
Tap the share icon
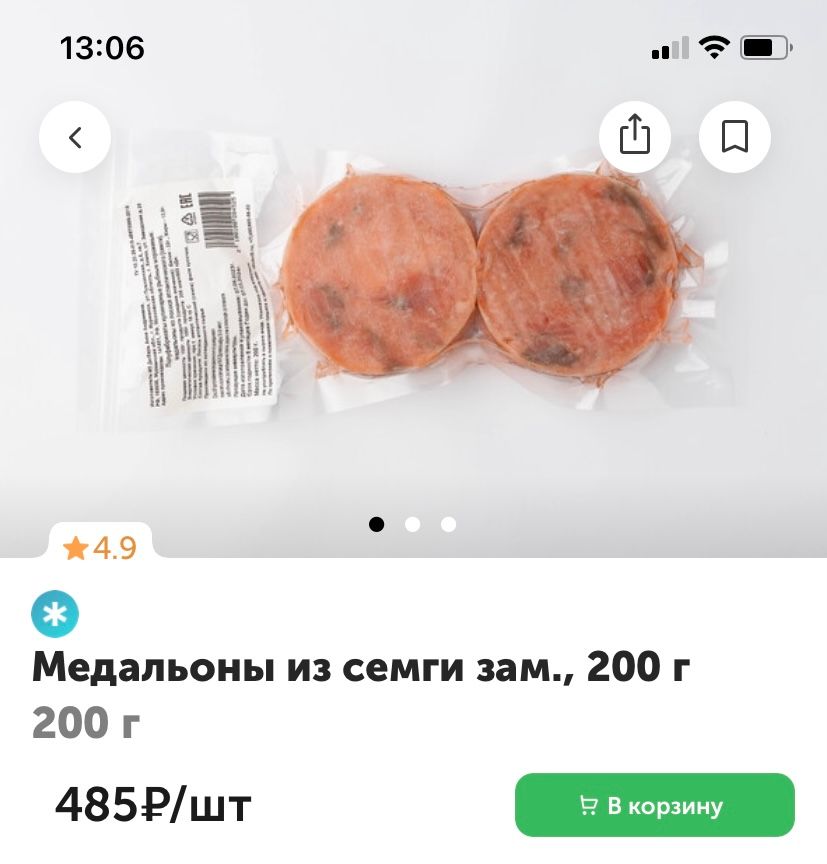coord(634,137)
